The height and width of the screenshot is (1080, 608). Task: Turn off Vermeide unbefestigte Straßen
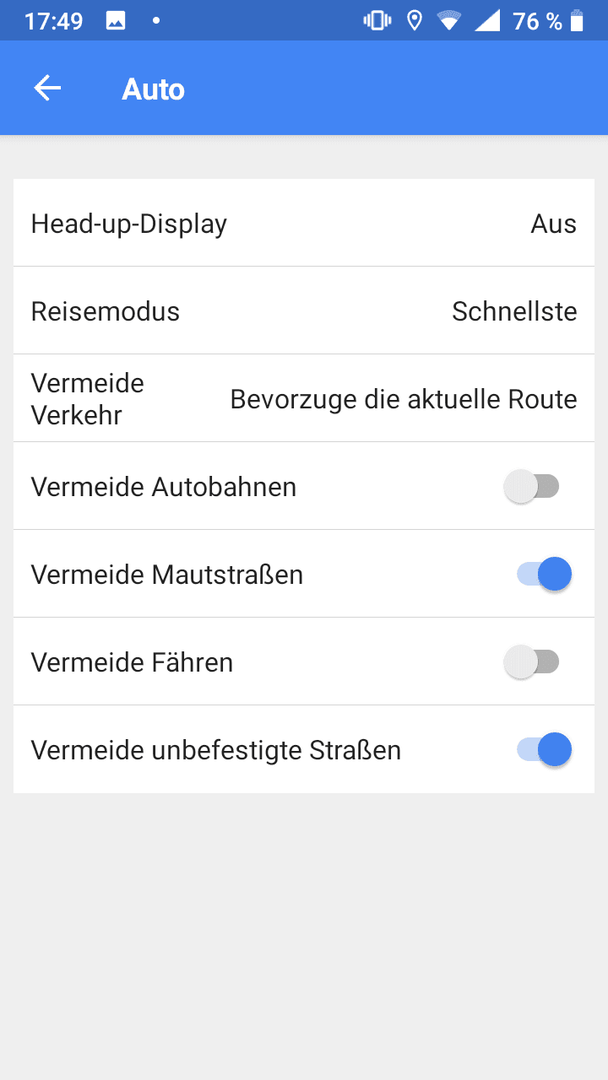pyautogui.click(x=544, y=749)
